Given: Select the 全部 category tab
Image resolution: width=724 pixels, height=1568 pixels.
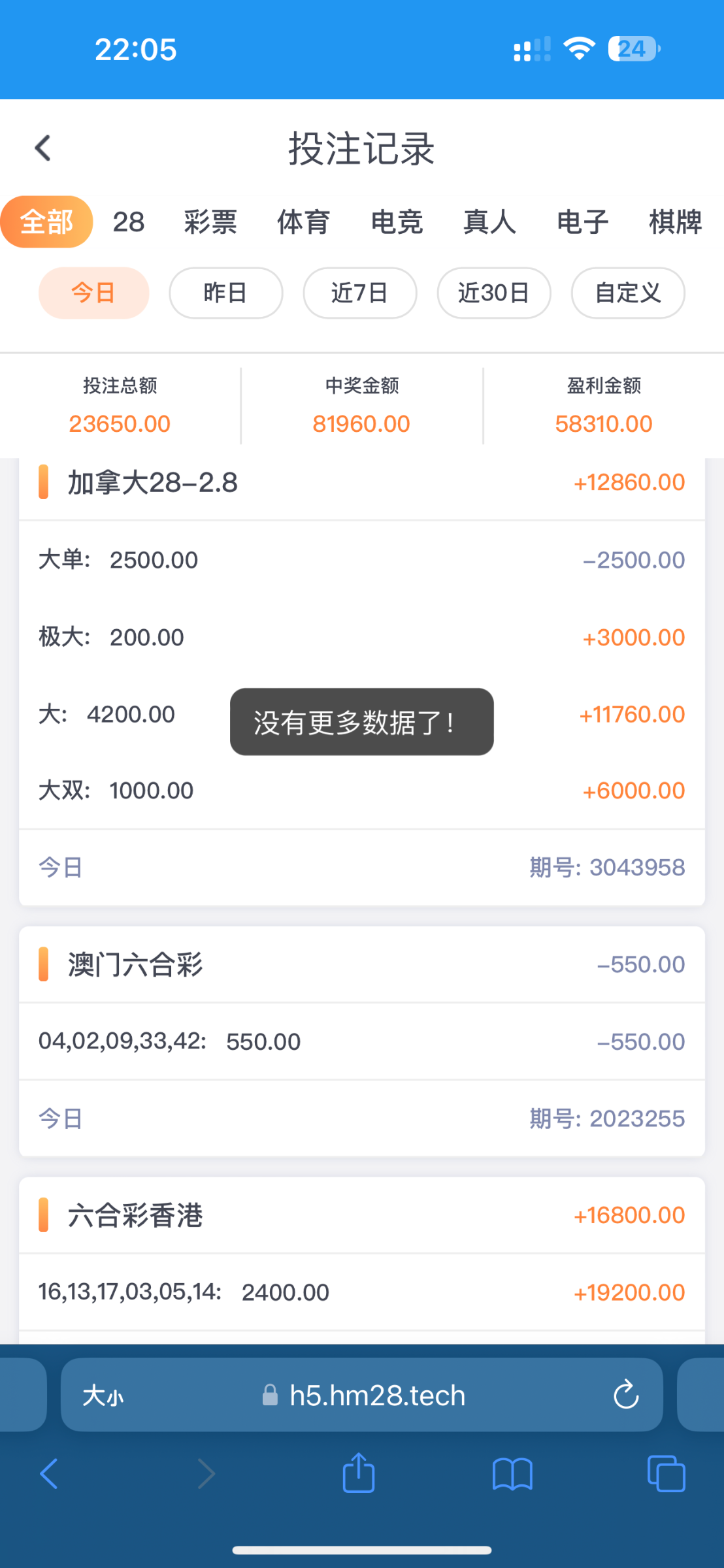Looking at the screenshot, I should click(x=46, y=222).
